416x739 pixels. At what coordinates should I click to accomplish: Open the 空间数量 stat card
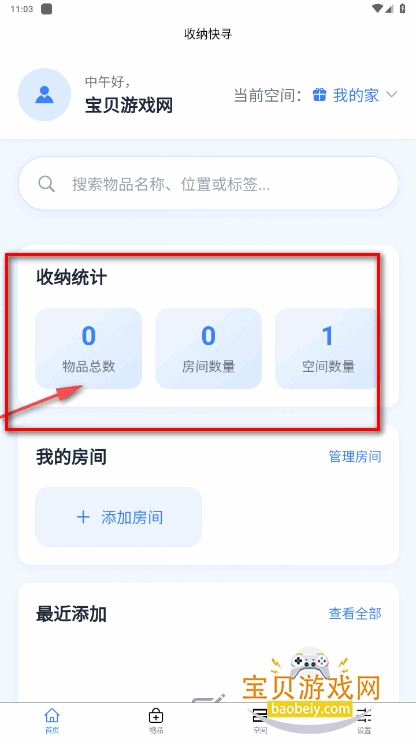tap(327, 348)
